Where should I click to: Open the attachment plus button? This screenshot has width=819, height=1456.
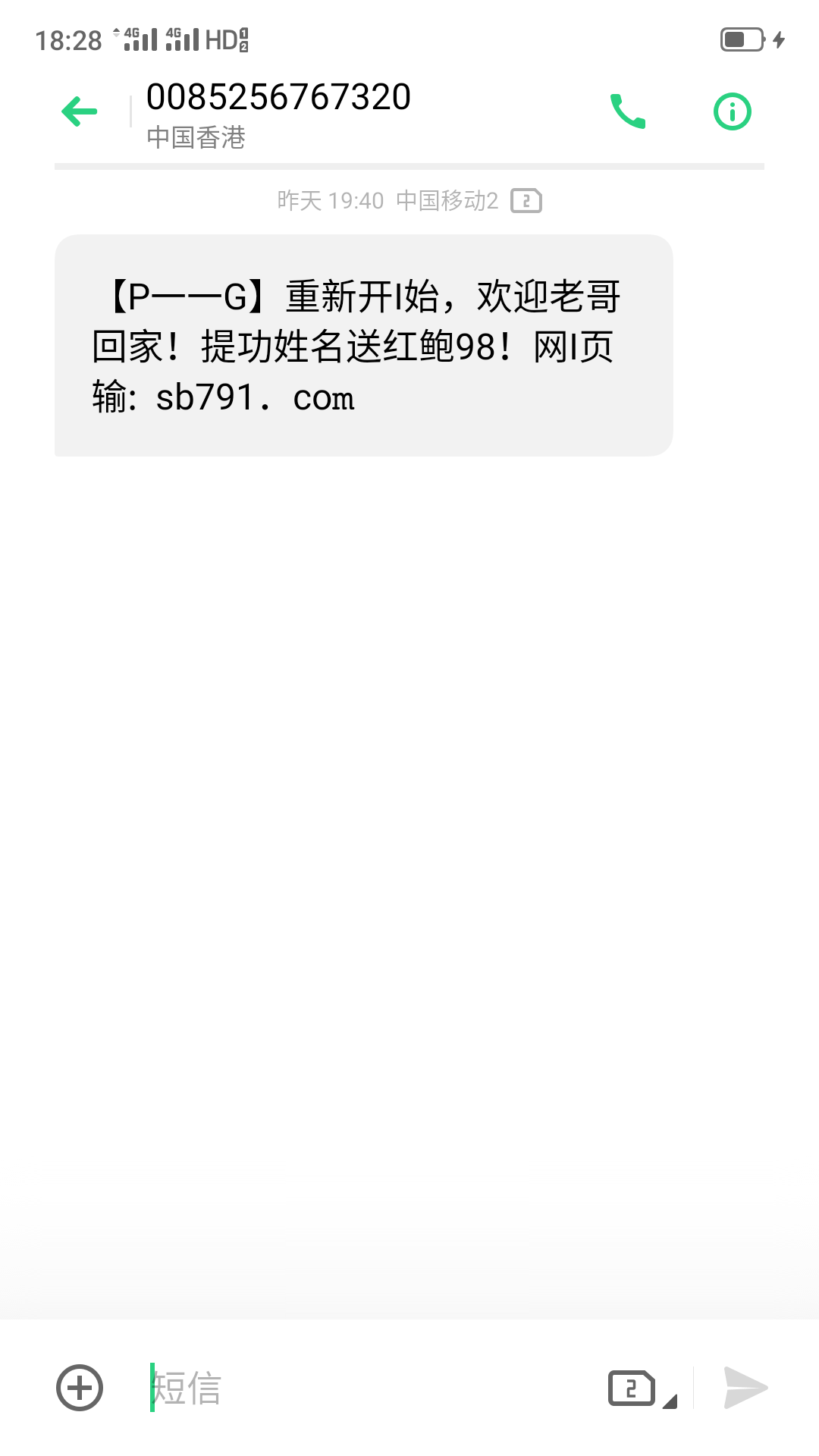tap(80, 1388)
